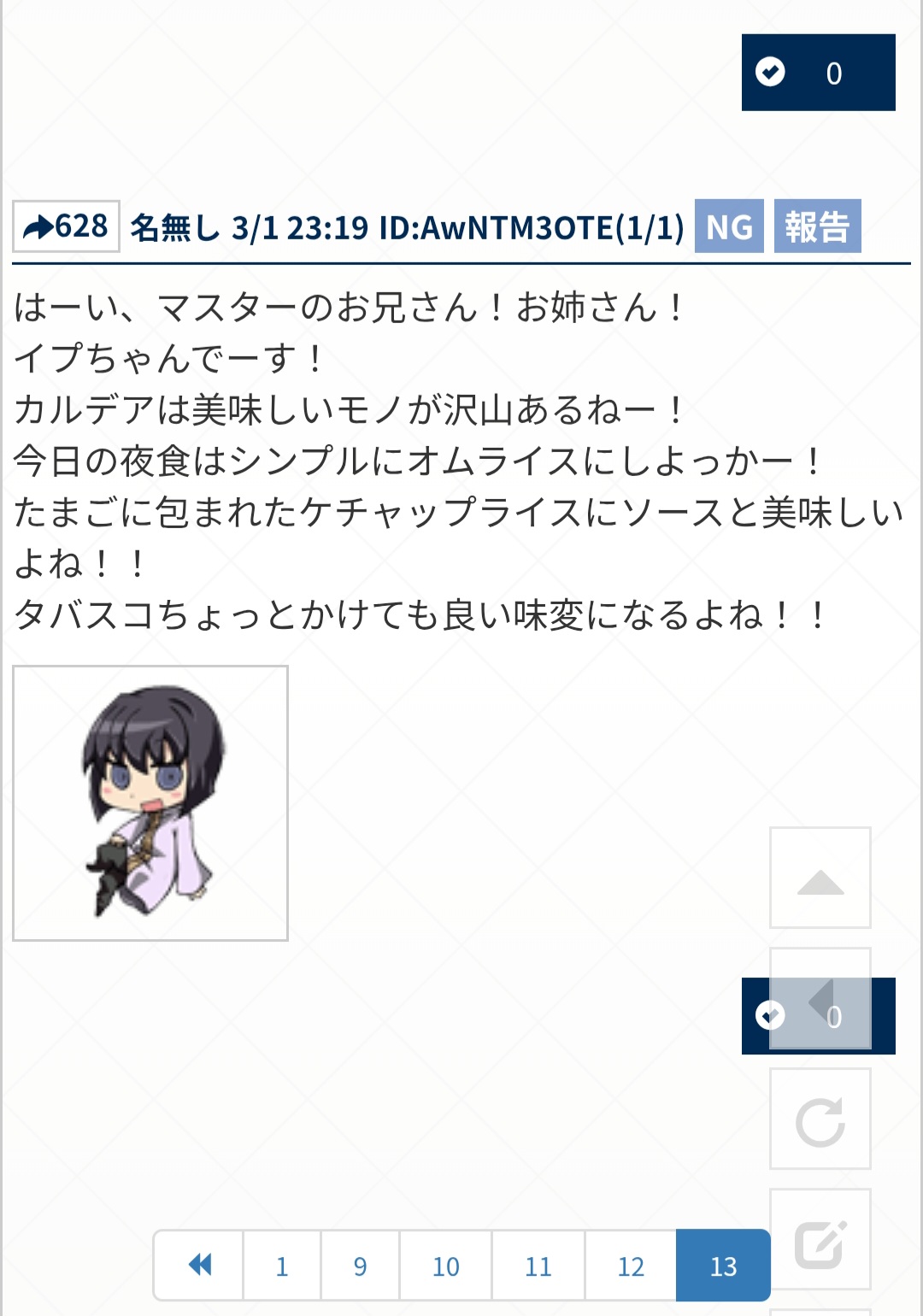923x1316 pixels.
Task: Go back with the left arrow button
Action: point(820,998)
